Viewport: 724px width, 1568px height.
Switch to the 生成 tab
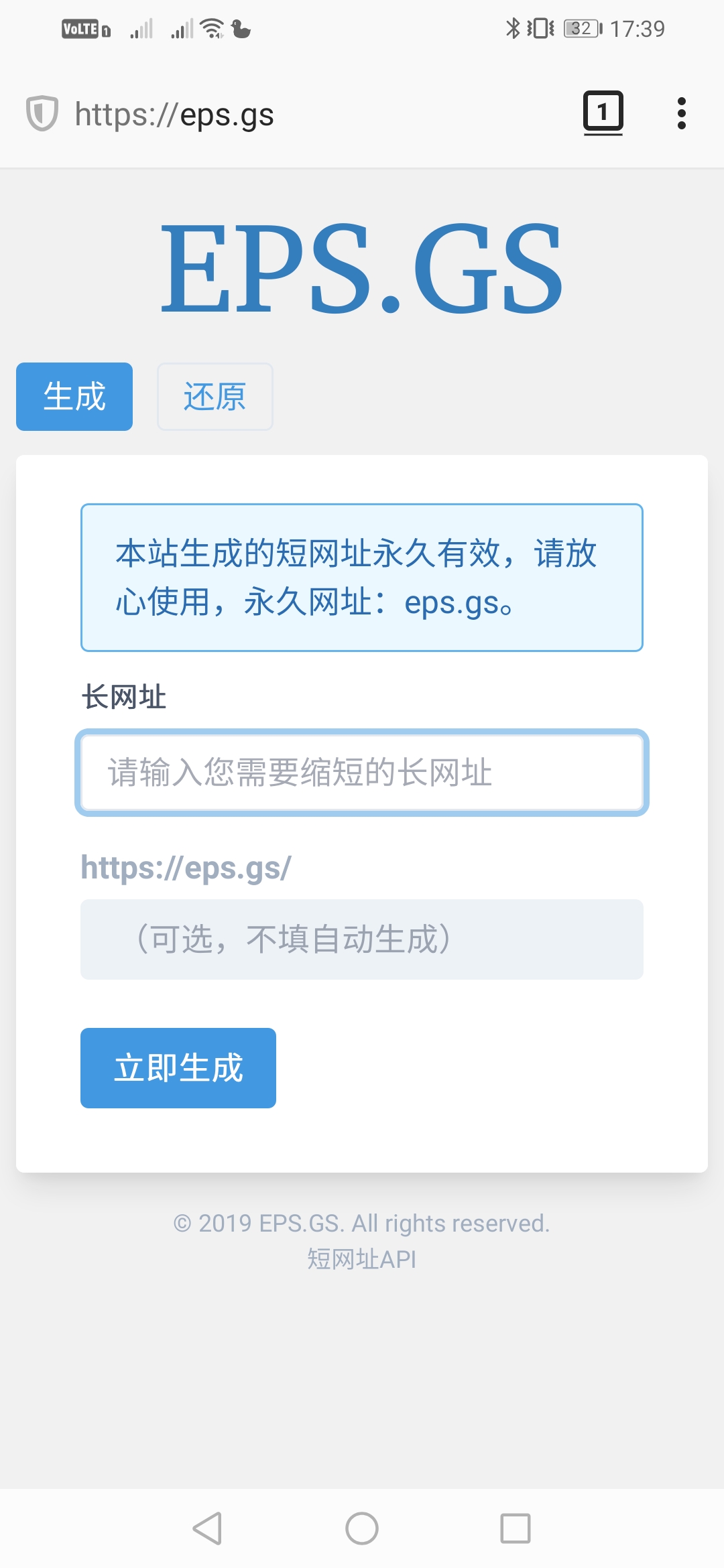pyautogui.click(x=74, y=397)
